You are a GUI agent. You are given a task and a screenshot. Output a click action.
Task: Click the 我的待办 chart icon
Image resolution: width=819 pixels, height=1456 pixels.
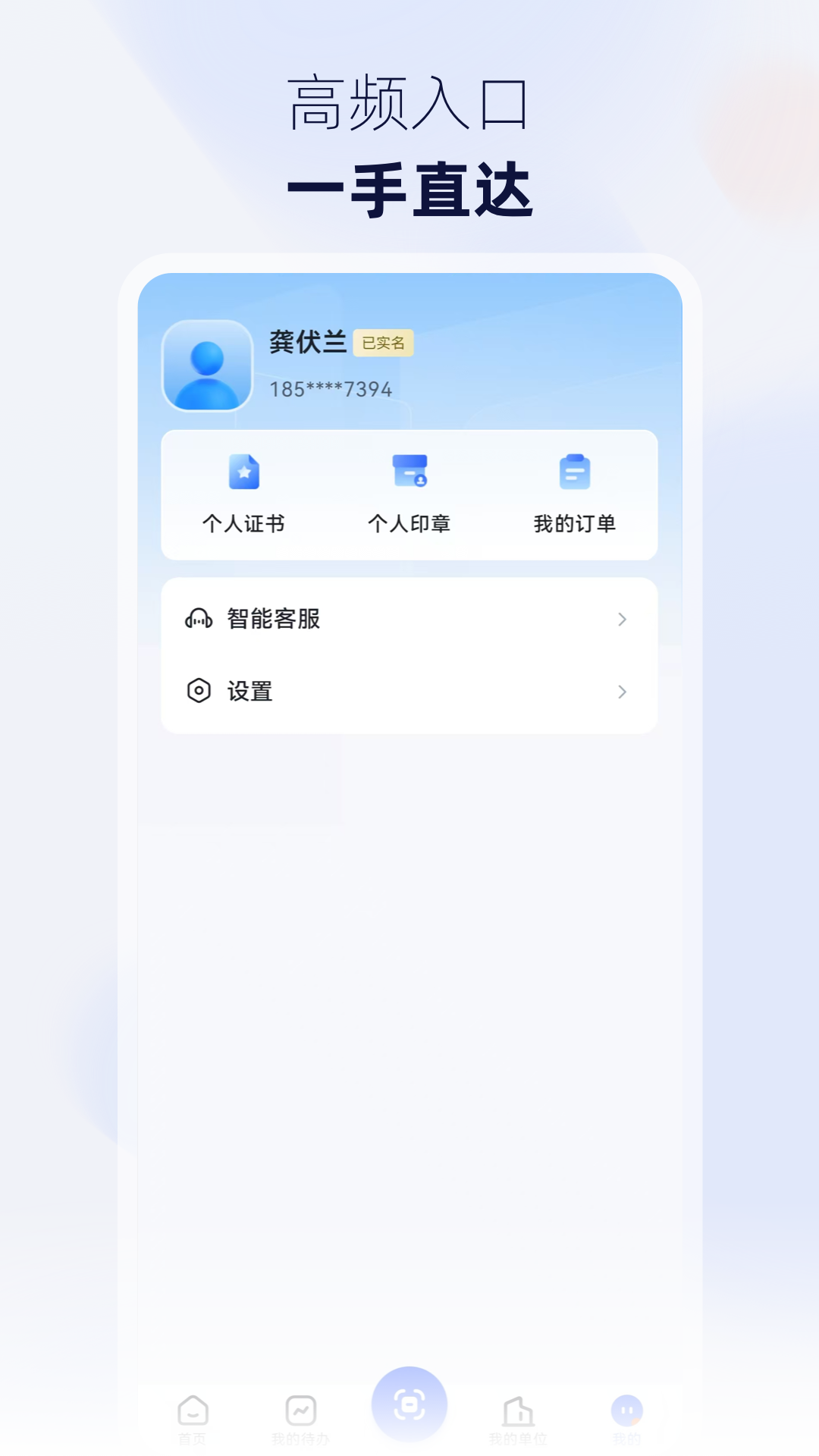(301, 1410)
